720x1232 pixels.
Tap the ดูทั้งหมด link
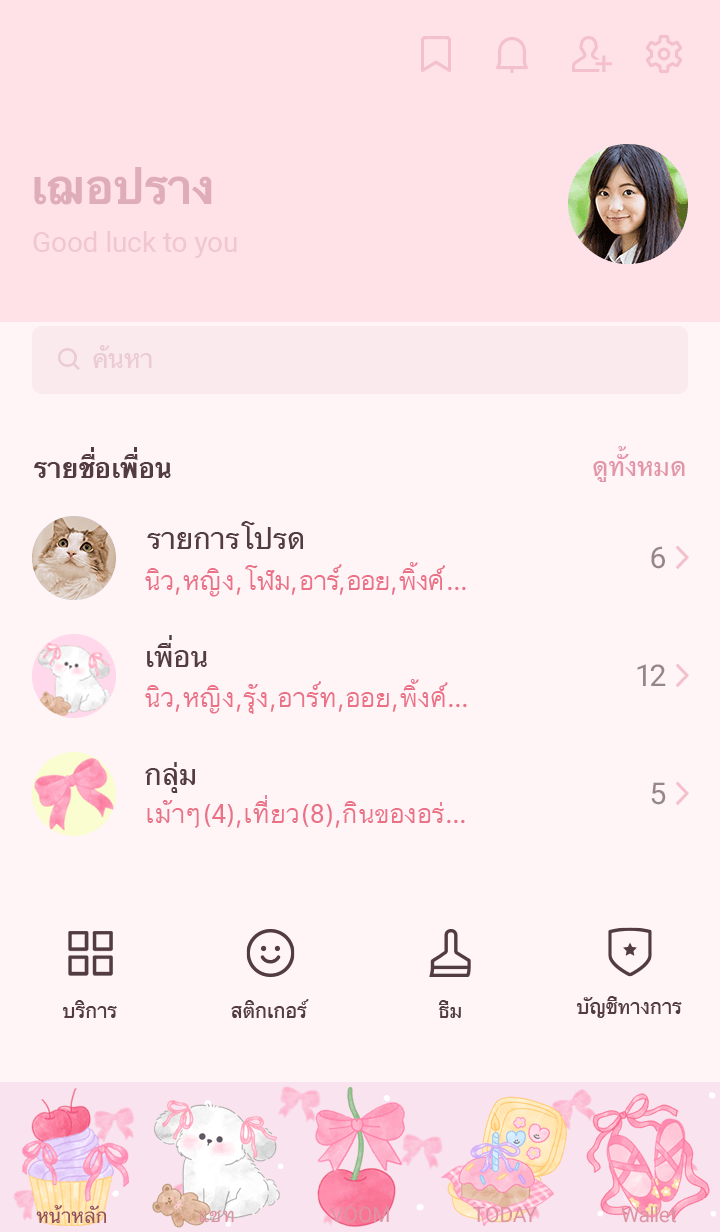point(638,468)
